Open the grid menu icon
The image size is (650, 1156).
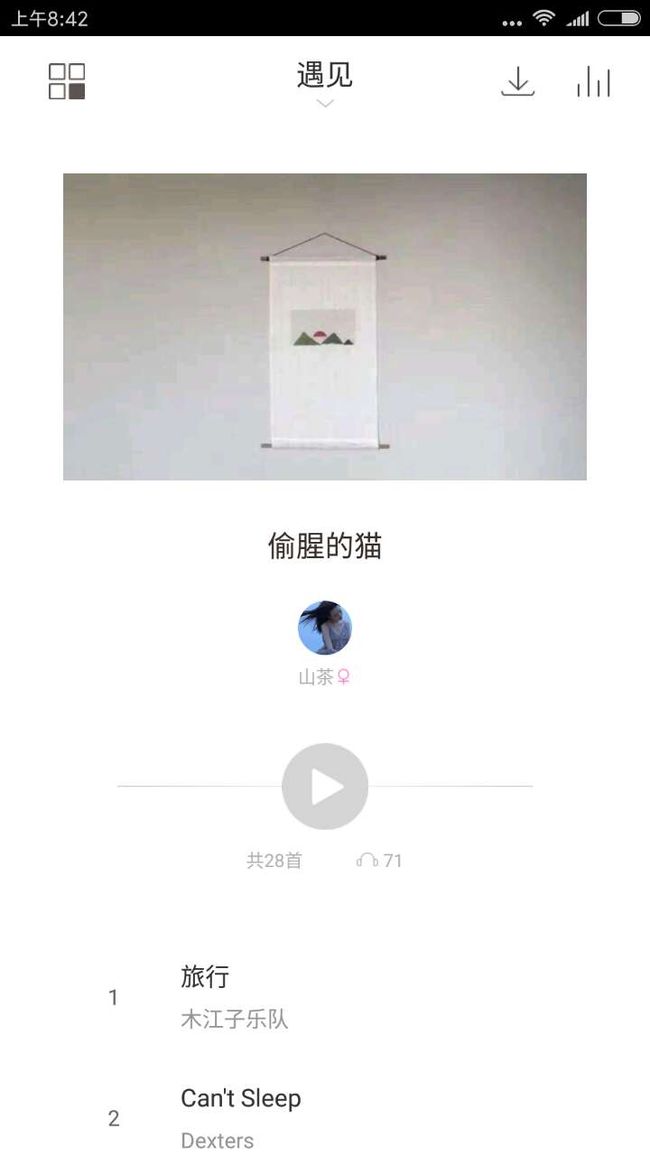pyautogui.click(x=67, y=81)
